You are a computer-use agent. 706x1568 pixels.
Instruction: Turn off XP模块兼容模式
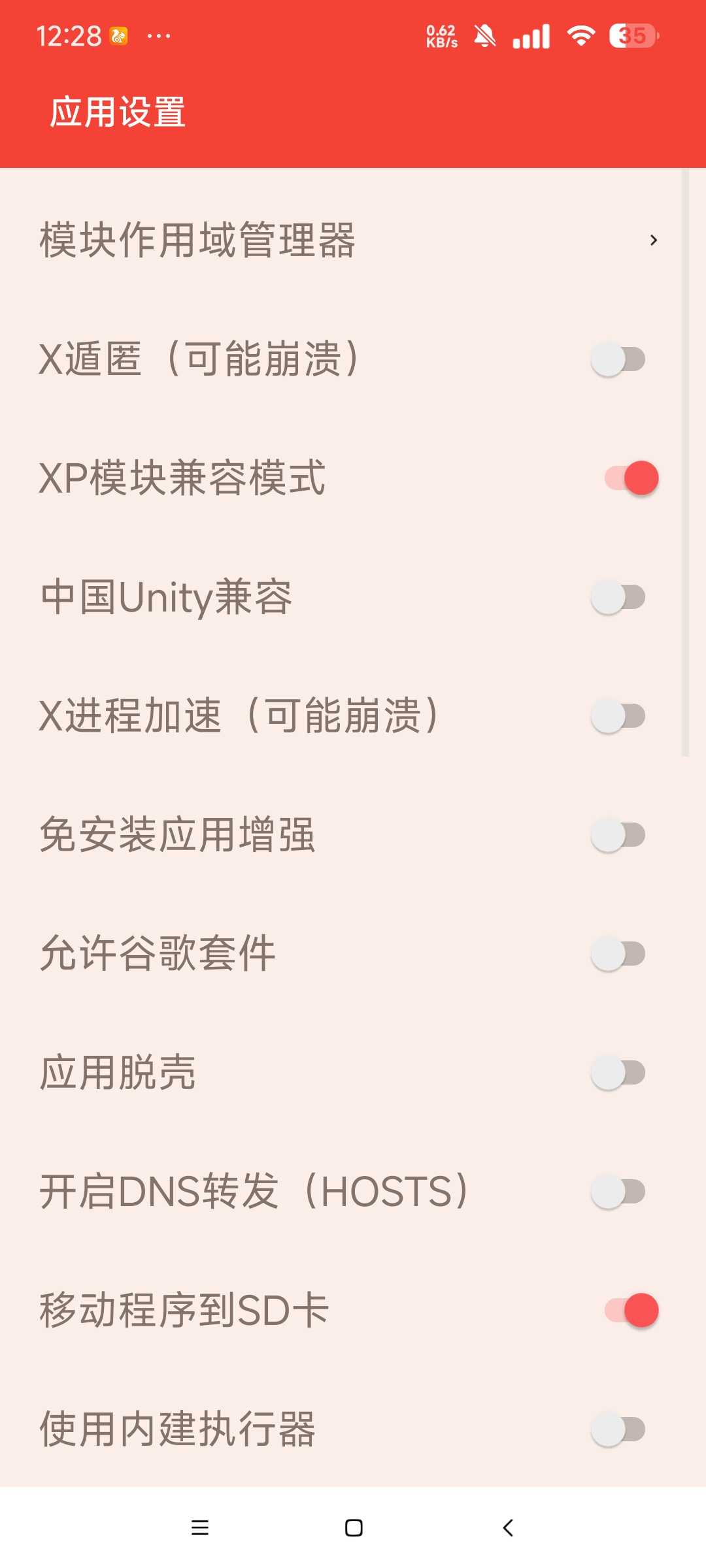pyautogui.click(x=630, y=478)
